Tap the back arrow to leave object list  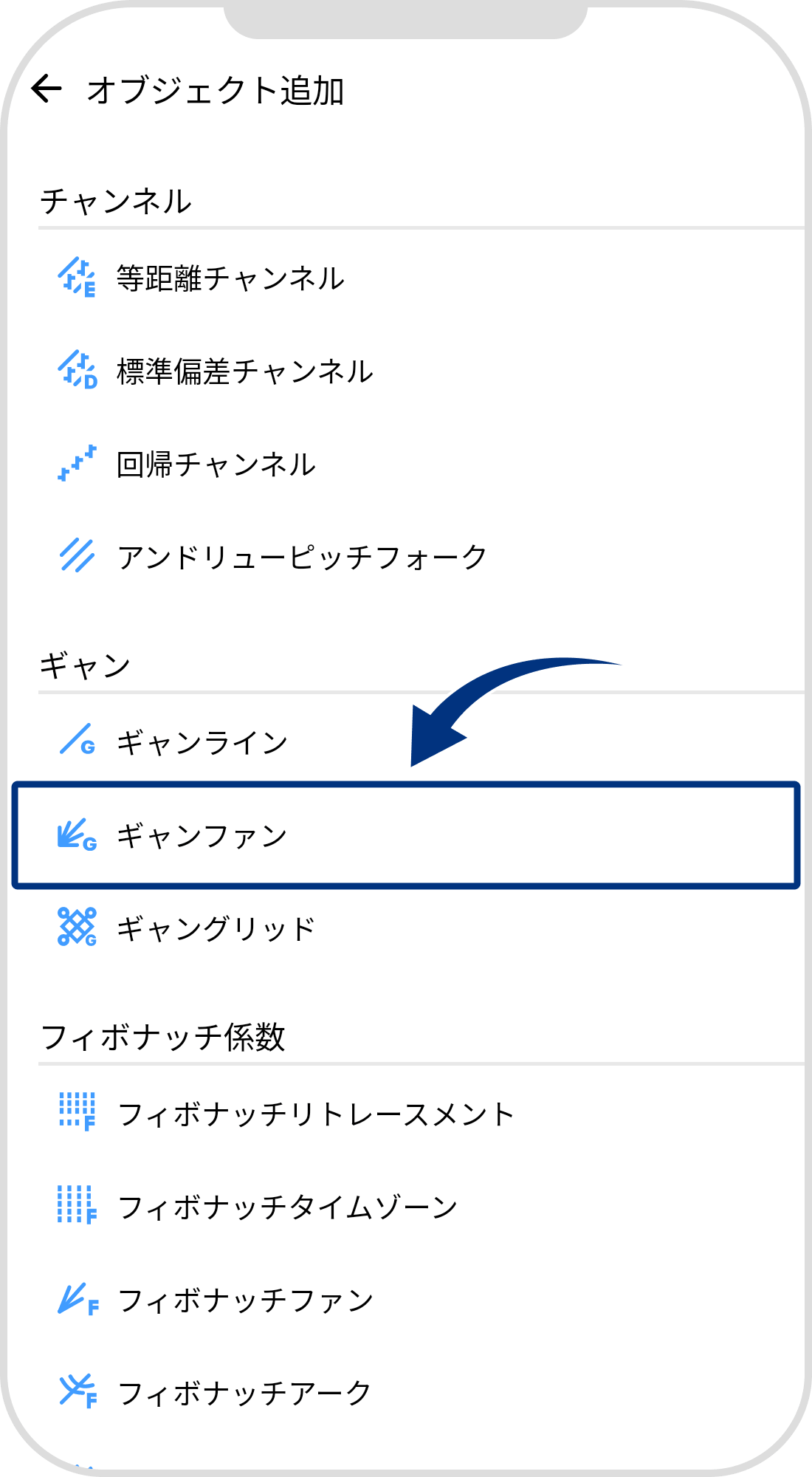coord(46,89)
